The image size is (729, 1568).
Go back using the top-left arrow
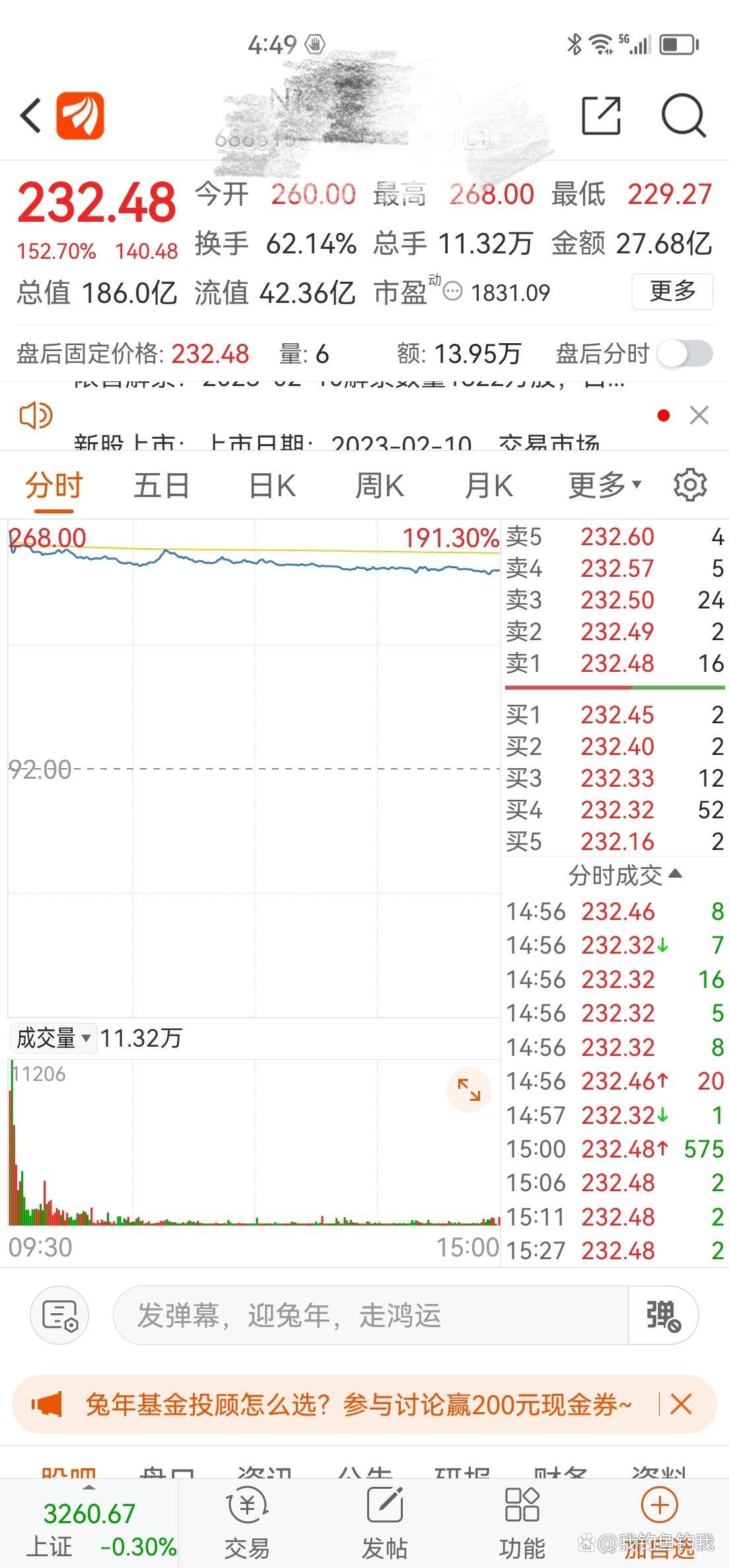[x=30, y=115]
